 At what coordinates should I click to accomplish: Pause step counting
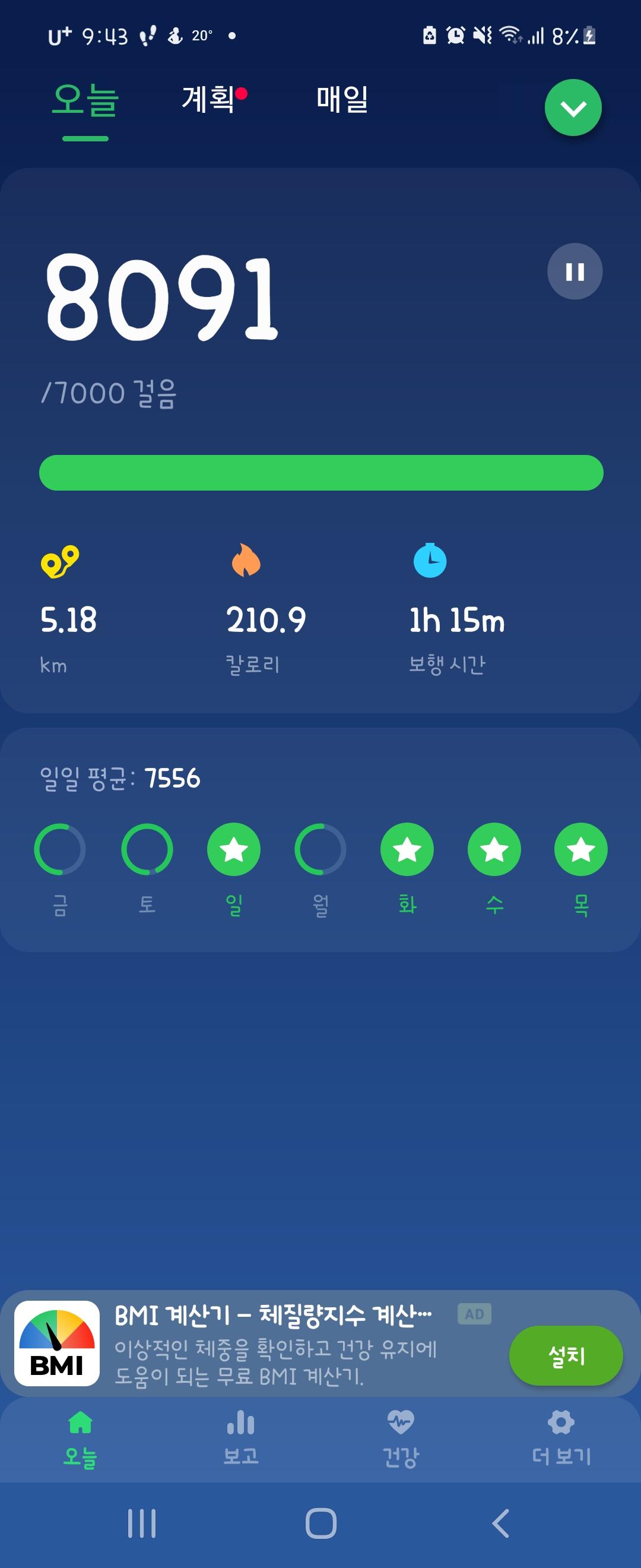575,271
